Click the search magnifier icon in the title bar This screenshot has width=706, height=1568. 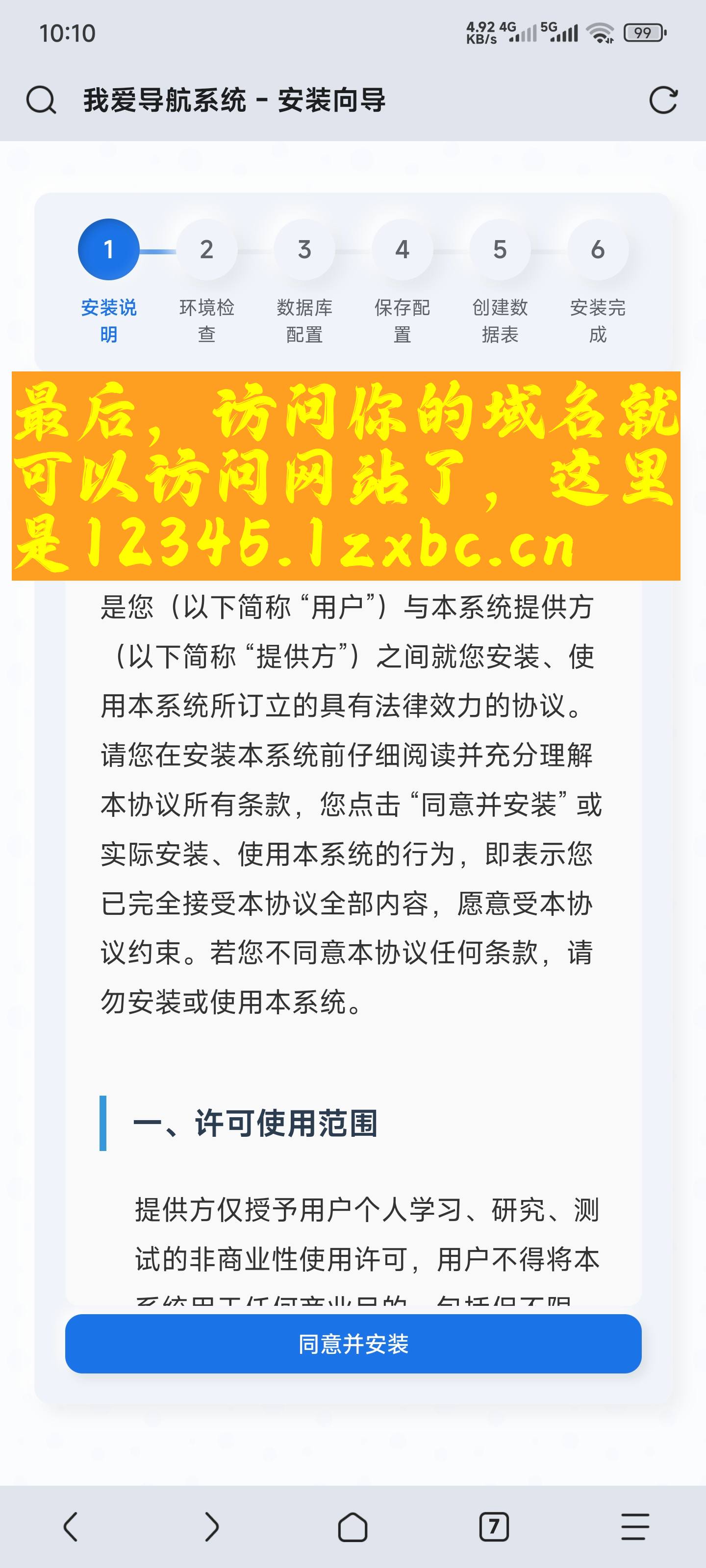[x=41, y=101]
